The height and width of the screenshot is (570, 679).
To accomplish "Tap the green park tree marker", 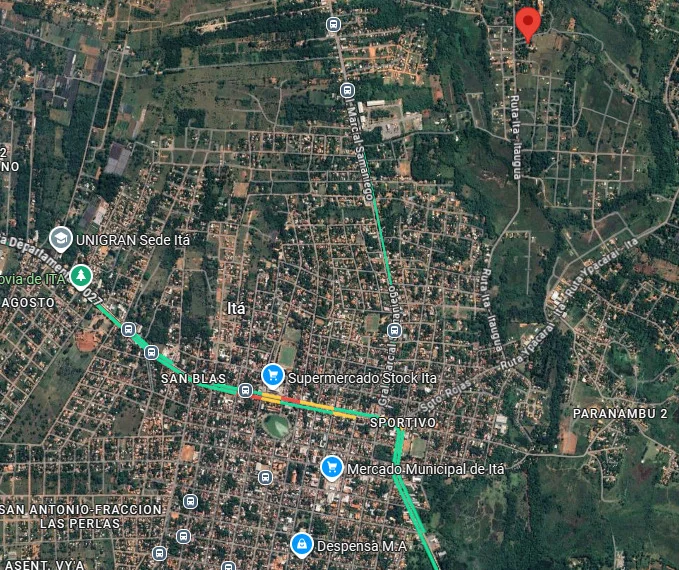I will (x=81, y=275).
